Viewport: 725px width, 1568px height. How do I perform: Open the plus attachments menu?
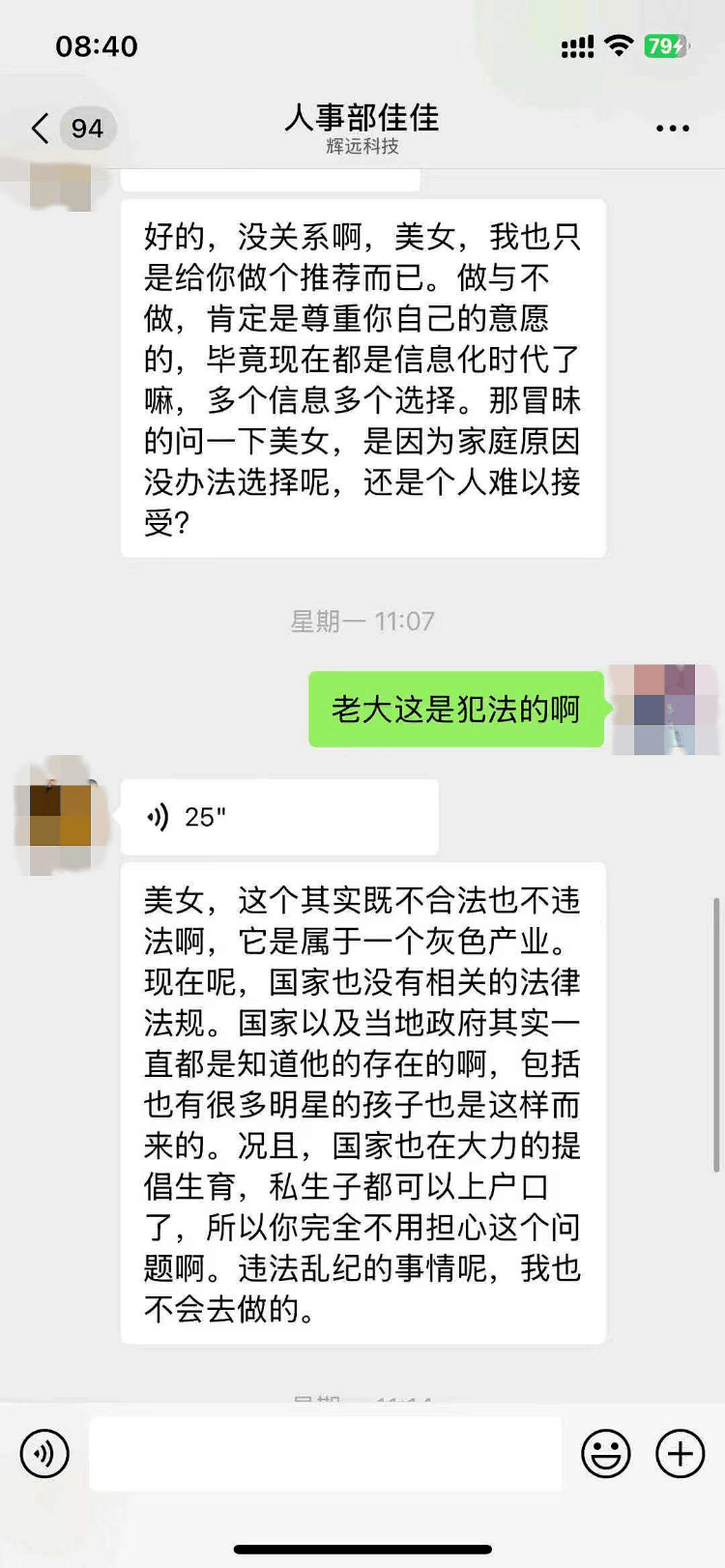pos(680,1453)
